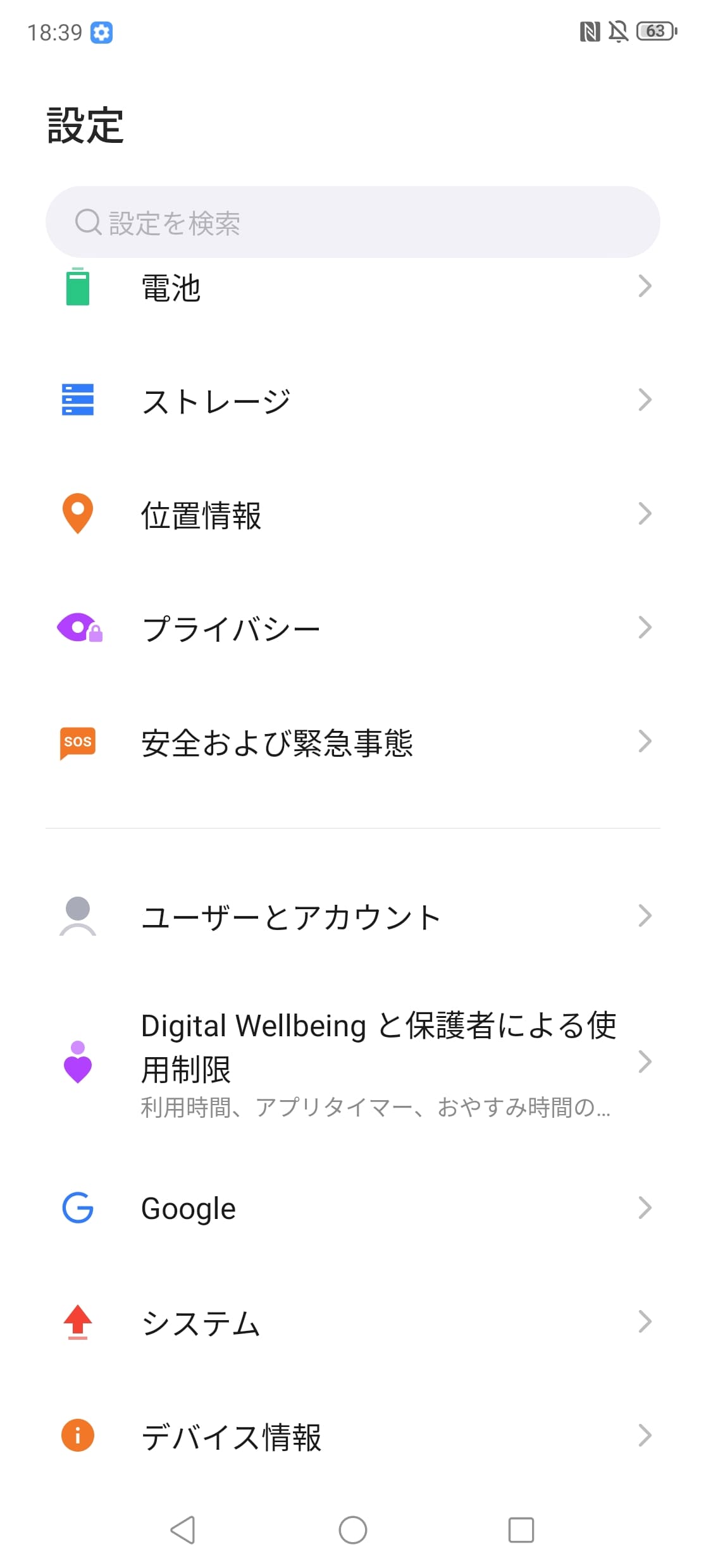The image size is (706, 1568).
Task: Select the ユーザーとアカウント menu entry
Action: (291, 917)
